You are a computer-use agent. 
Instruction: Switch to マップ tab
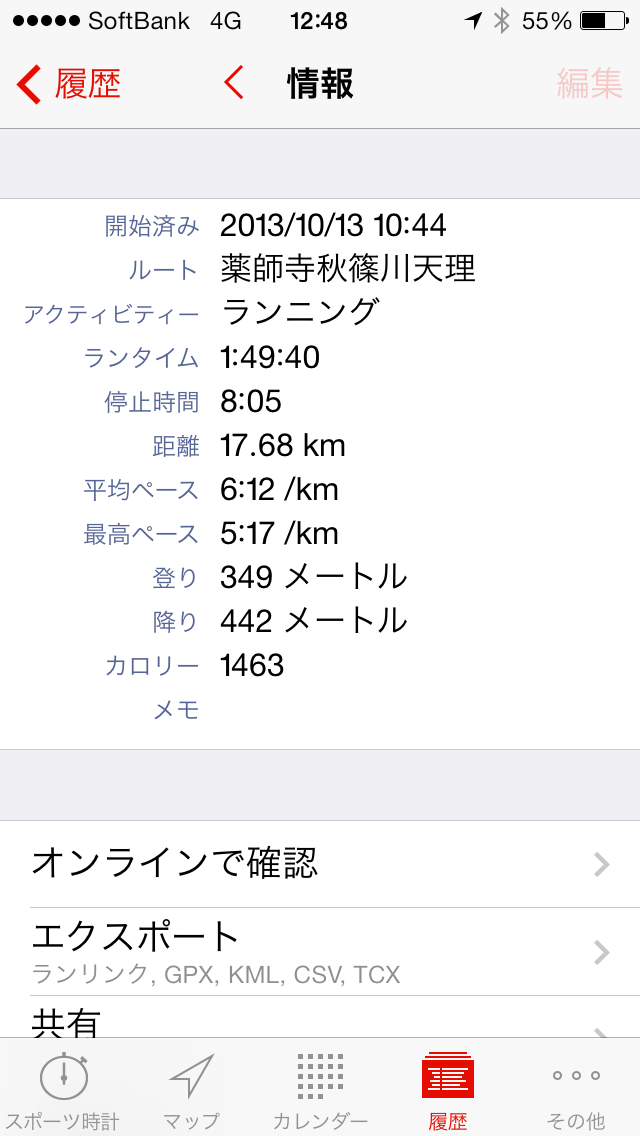click(191, 1088)
